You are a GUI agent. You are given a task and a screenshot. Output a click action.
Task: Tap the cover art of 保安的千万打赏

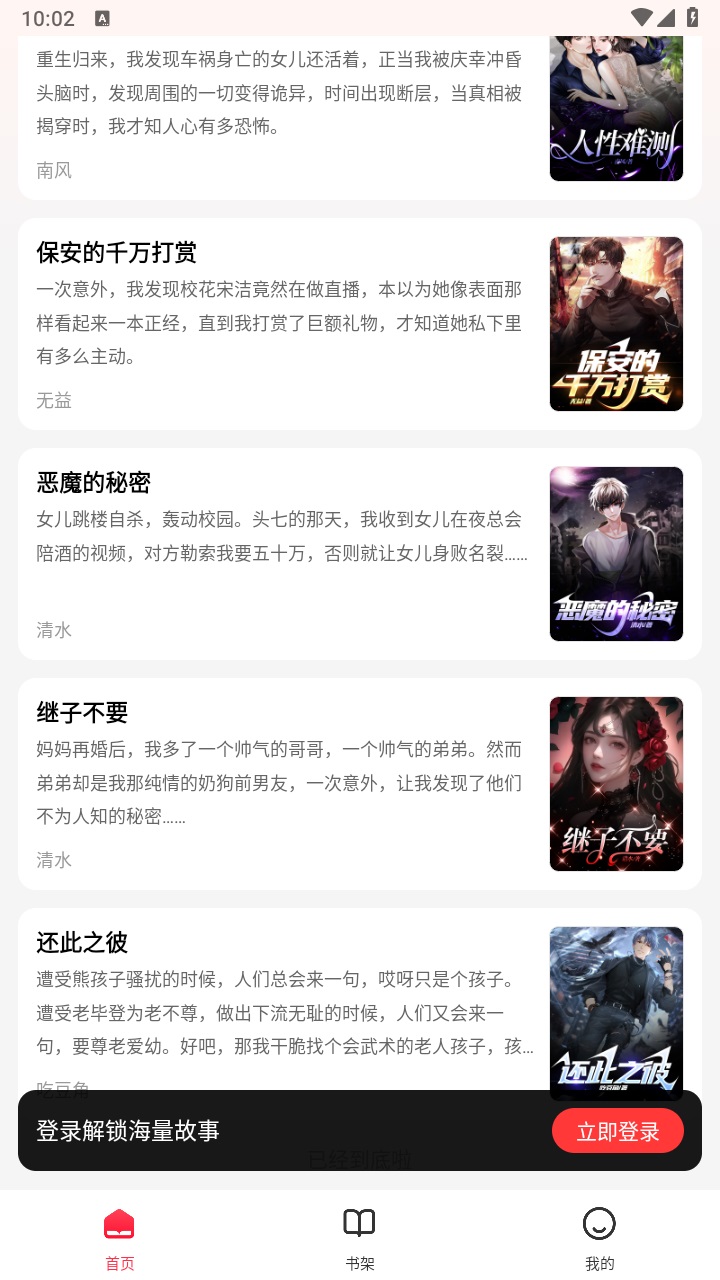click(x=616, y=324)
